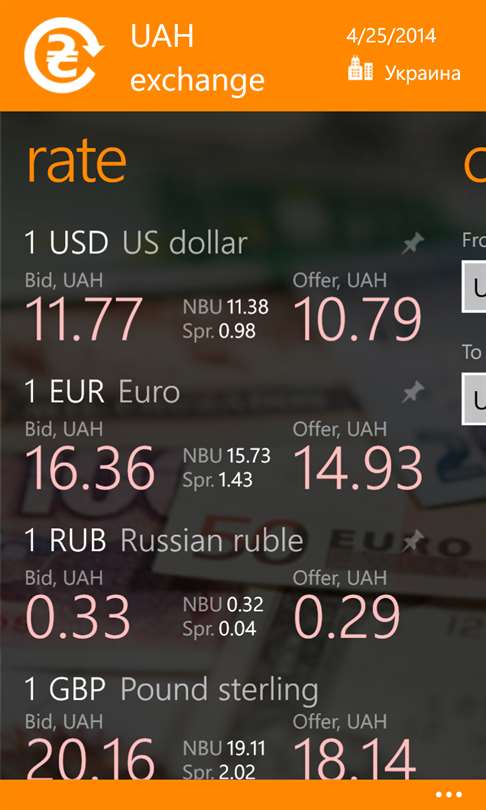
Task: Open the 1 RUB Russian ruble row
Action: pyautogui.click(x=225, y=585)
